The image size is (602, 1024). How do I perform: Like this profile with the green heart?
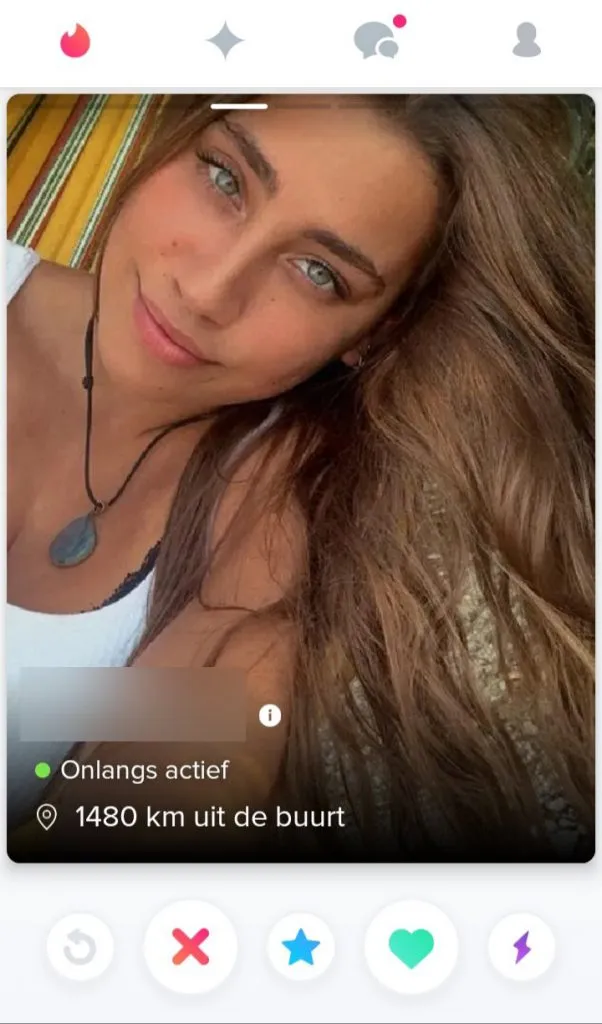pos(411,947)
